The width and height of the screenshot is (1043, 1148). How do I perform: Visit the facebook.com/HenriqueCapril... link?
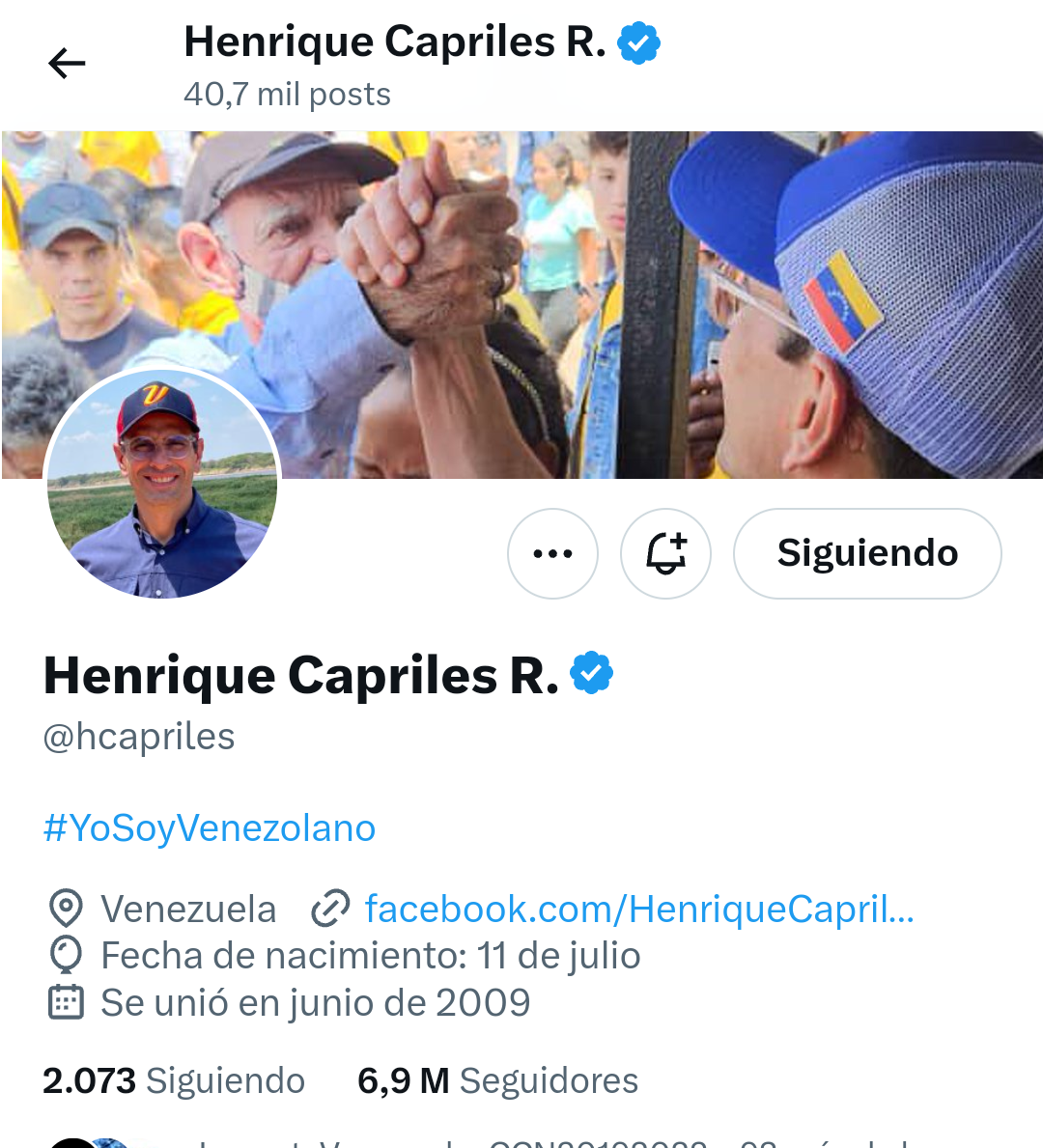tap(638, 910)
